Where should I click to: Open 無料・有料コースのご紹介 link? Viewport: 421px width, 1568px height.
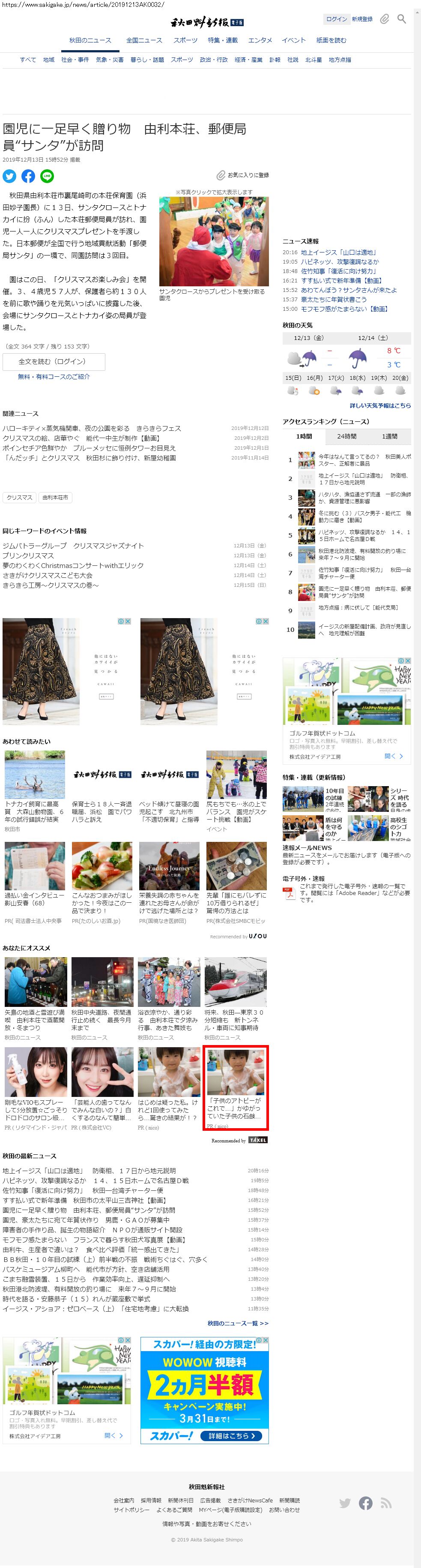(x=54, y=377)
